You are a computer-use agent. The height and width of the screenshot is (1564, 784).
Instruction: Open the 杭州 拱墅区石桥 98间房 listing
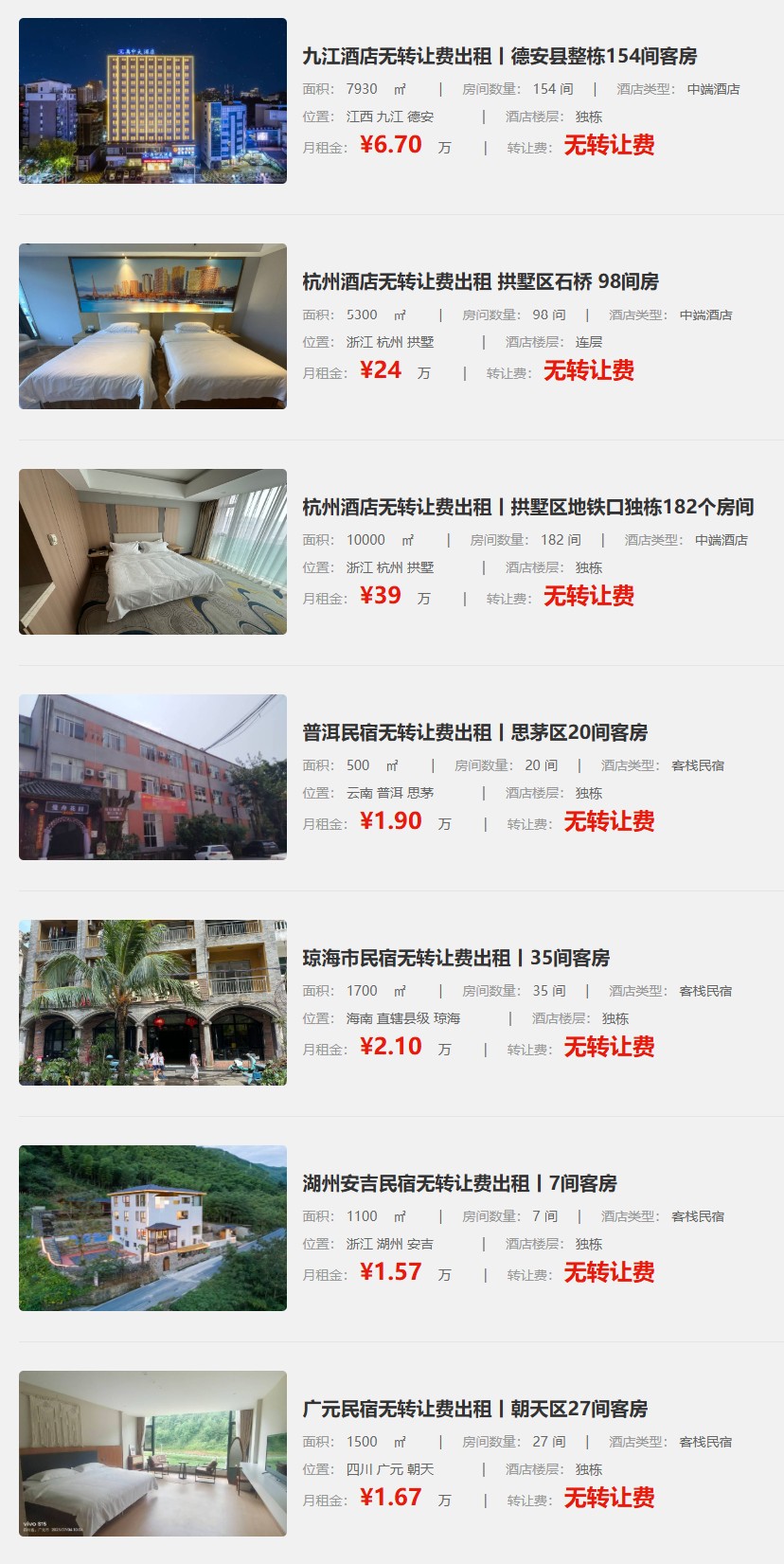(x=481, y=281)
